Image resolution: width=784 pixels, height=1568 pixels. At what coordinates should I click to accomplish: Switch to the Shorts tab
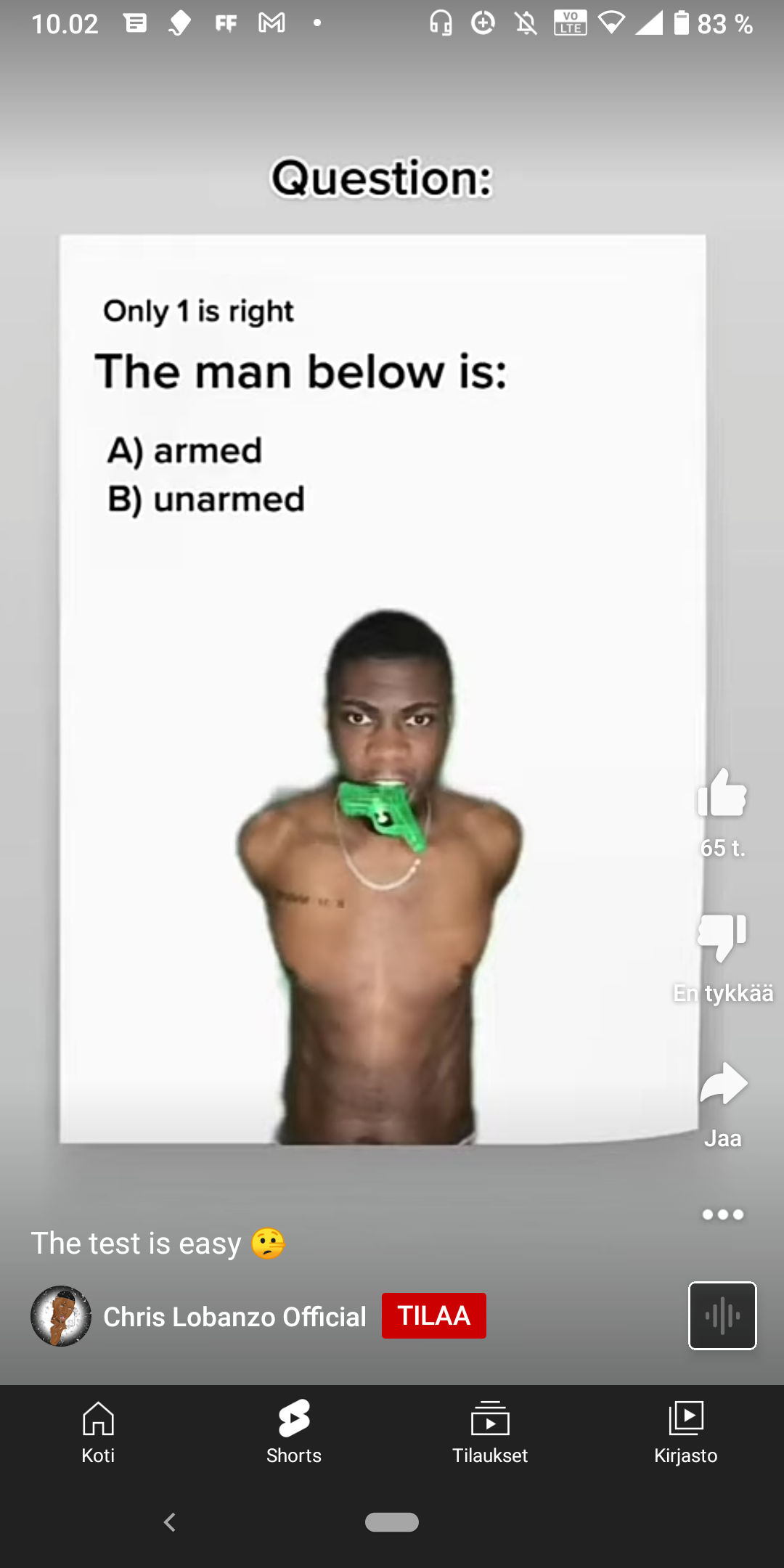pyautogui.click(x=294, y=1432)
